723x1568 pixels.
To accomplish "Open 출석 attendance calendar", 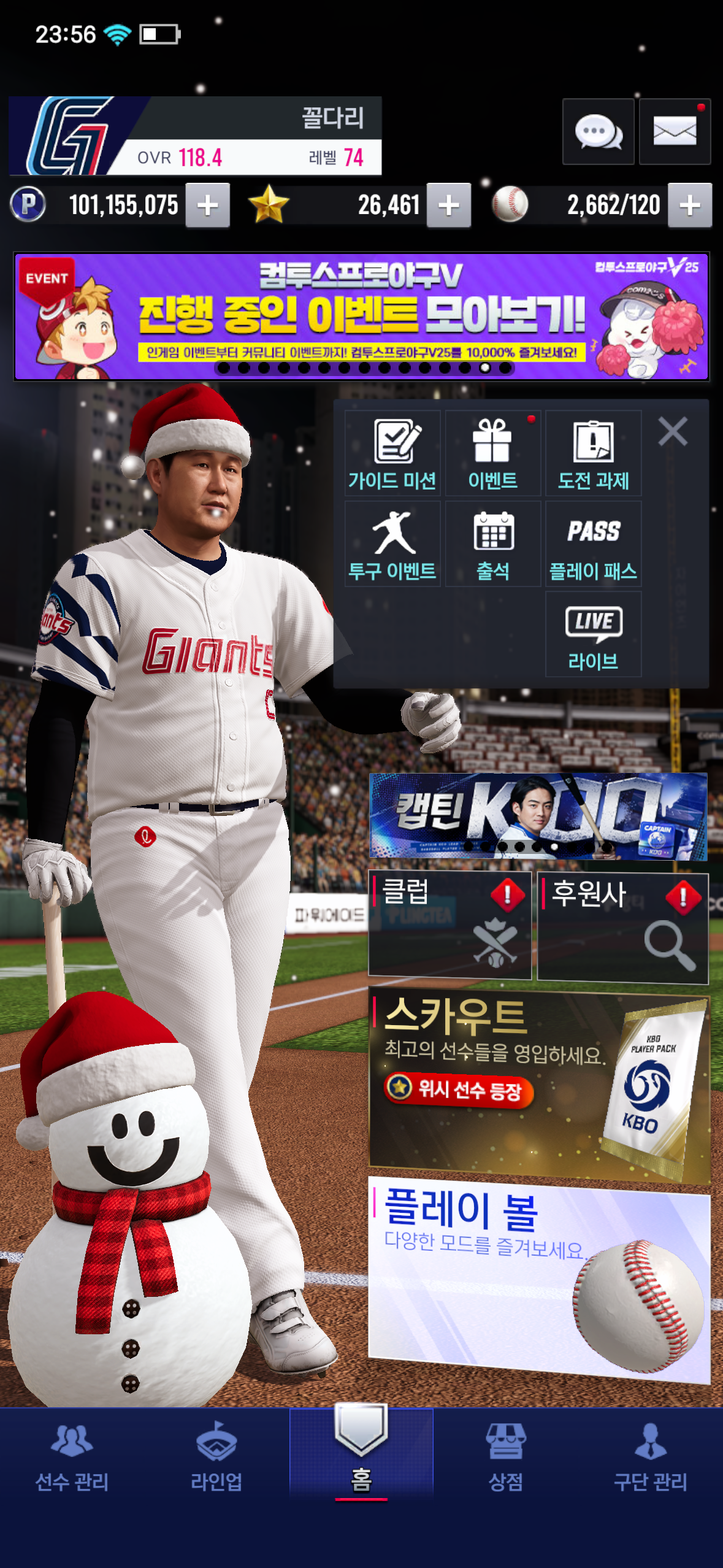I will (492, 544).
